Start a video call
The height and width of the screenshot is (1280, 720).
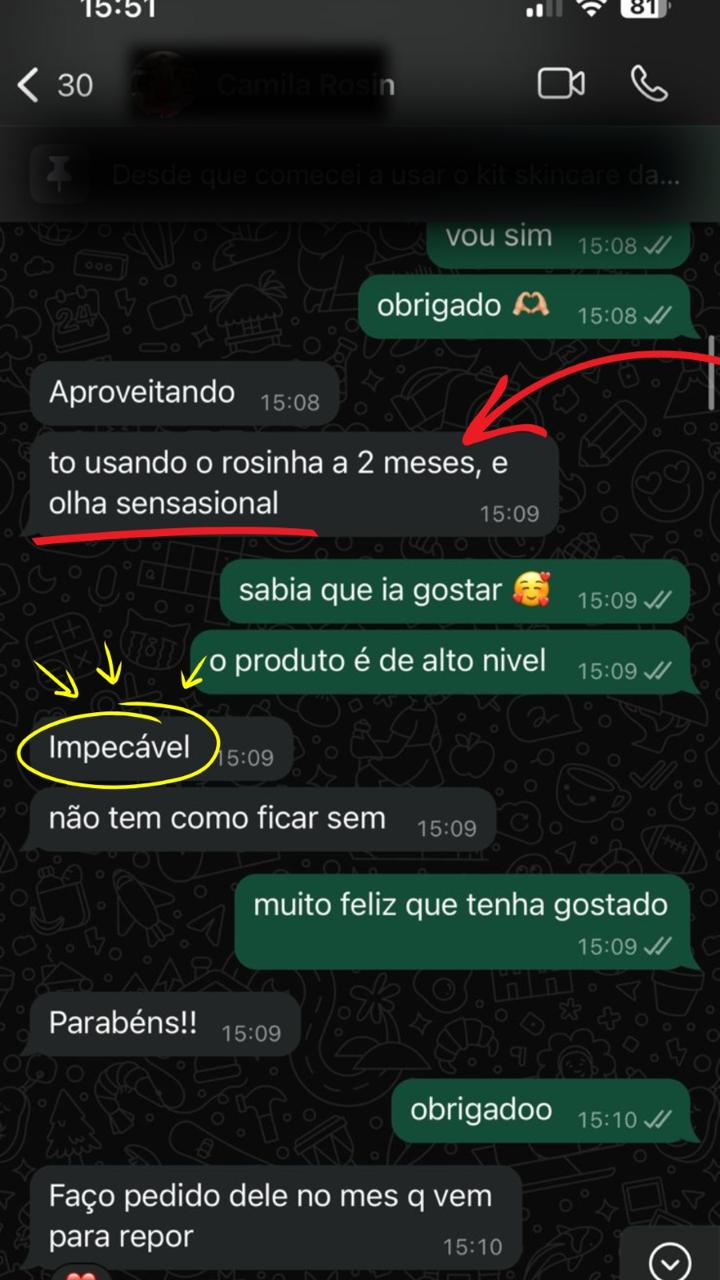coord(561,84)
